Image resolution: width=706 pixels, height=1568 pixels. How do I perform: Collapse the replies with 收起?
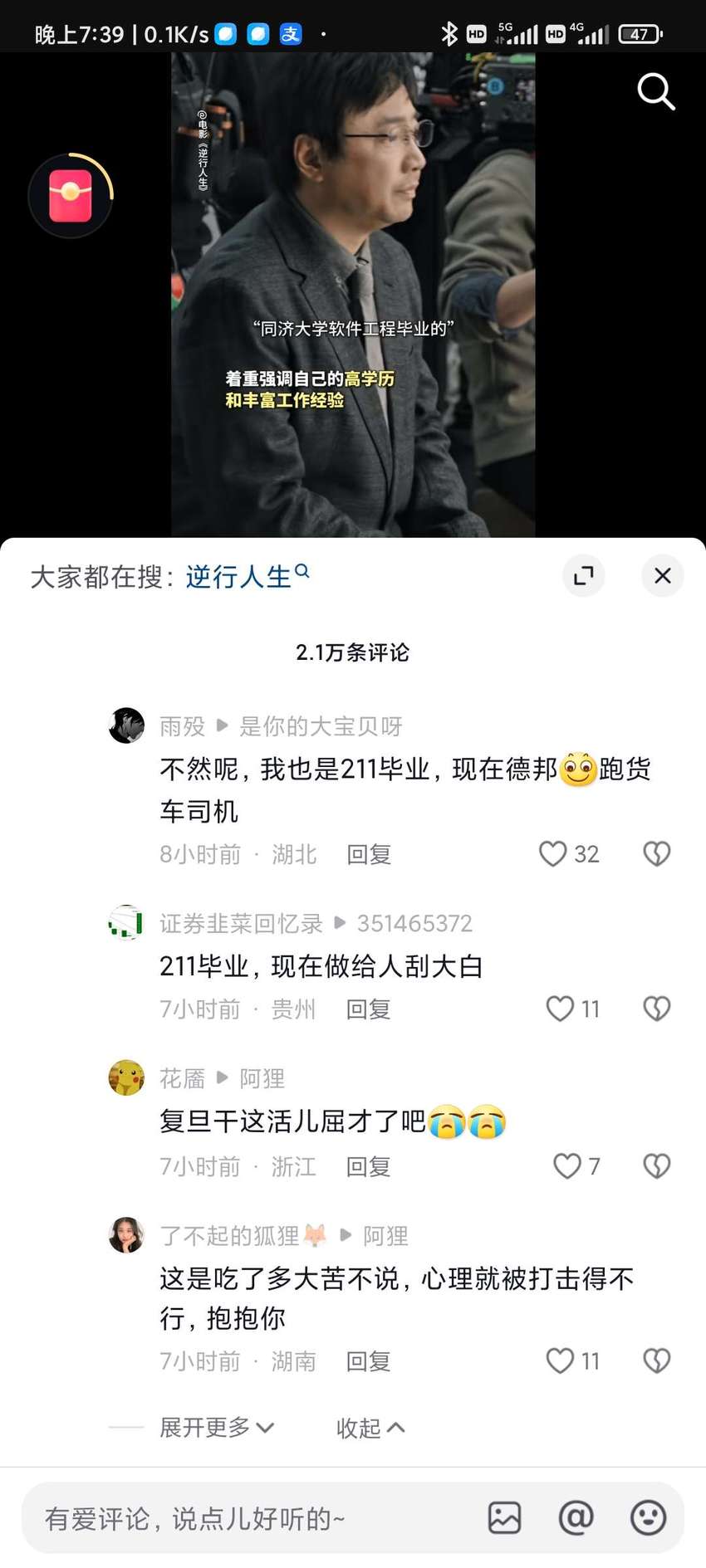[x=370, y=1428]
